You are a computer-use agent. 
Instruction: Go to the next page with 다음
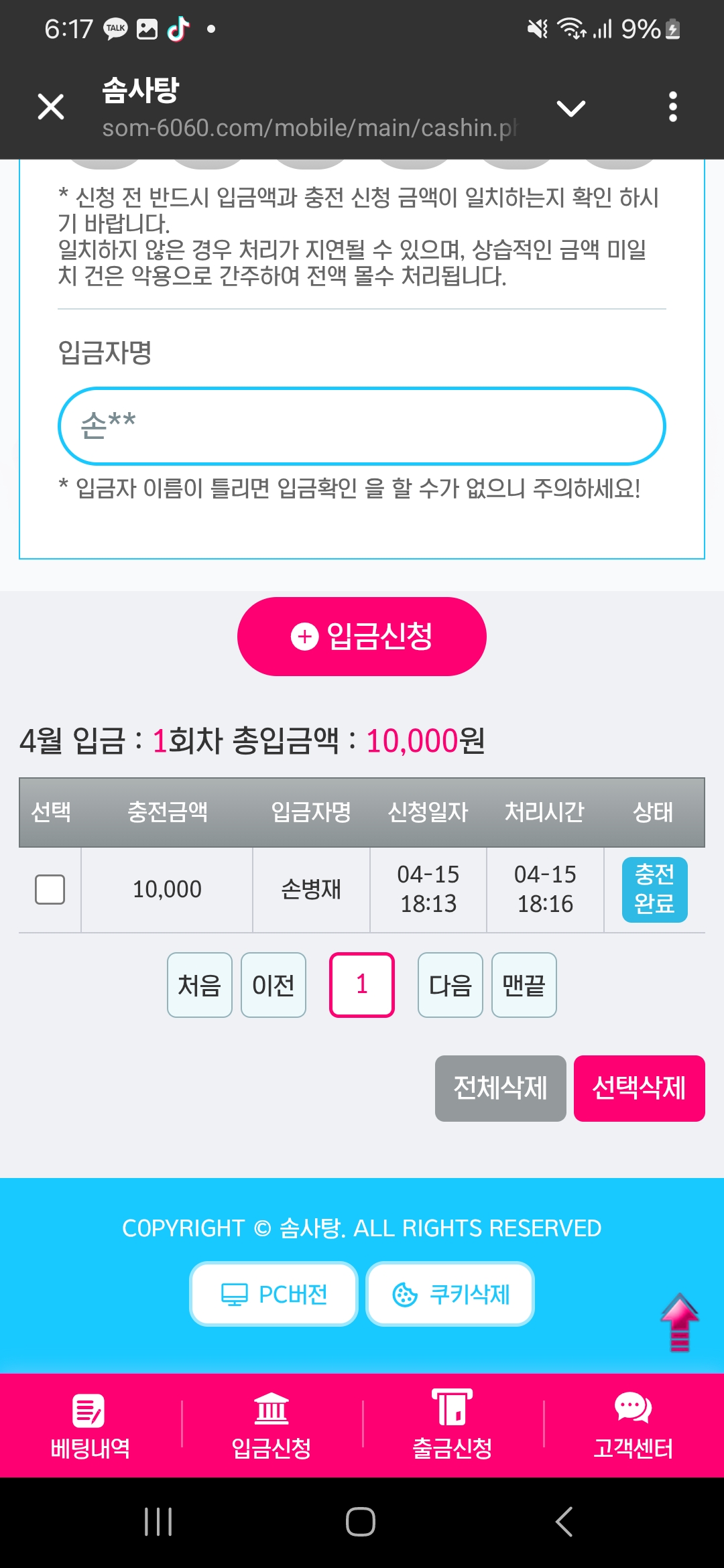point(450,985)
